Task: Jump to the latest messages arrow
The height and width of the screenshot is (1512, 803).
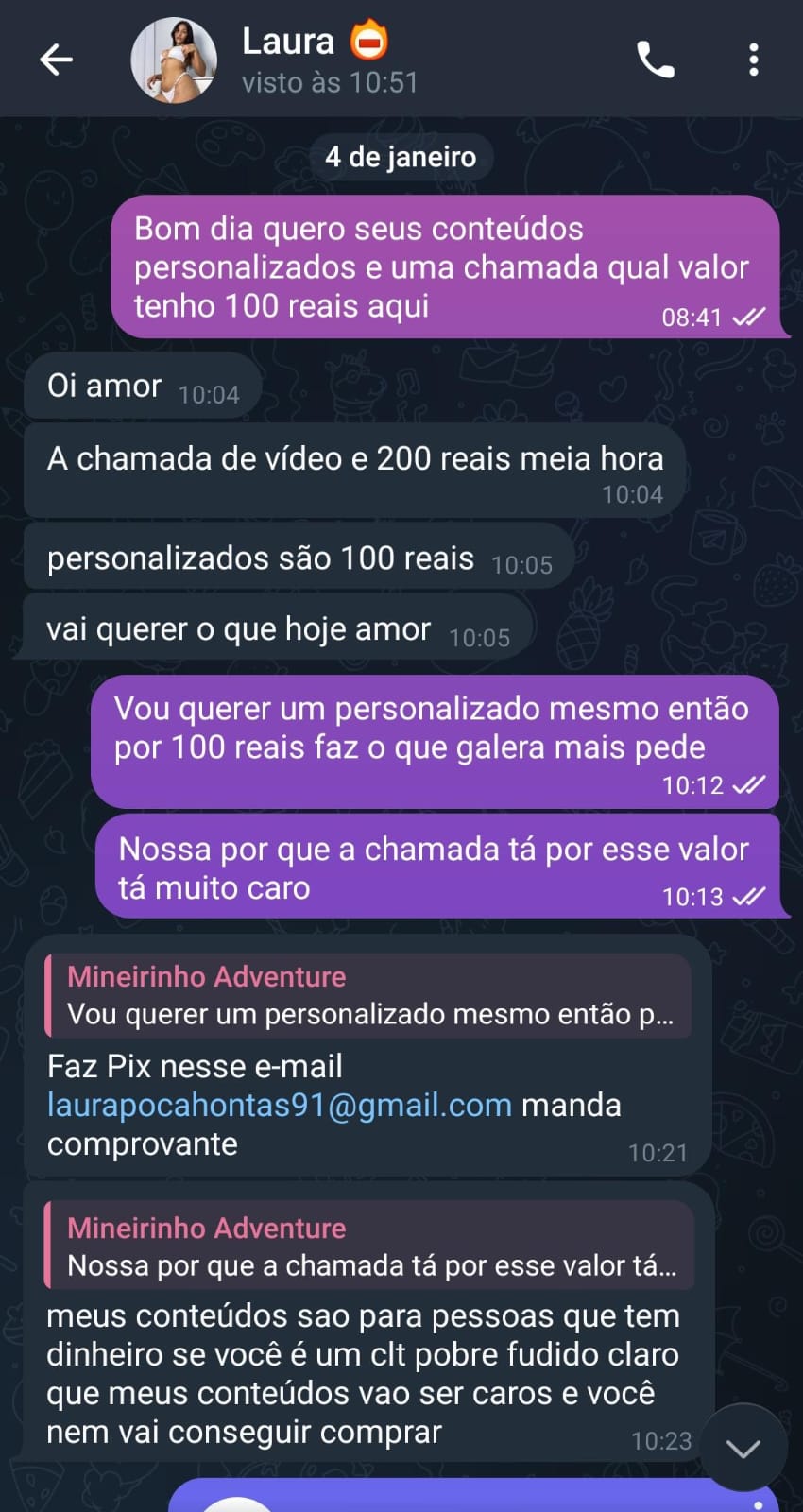Action: tap(743, 1448)
